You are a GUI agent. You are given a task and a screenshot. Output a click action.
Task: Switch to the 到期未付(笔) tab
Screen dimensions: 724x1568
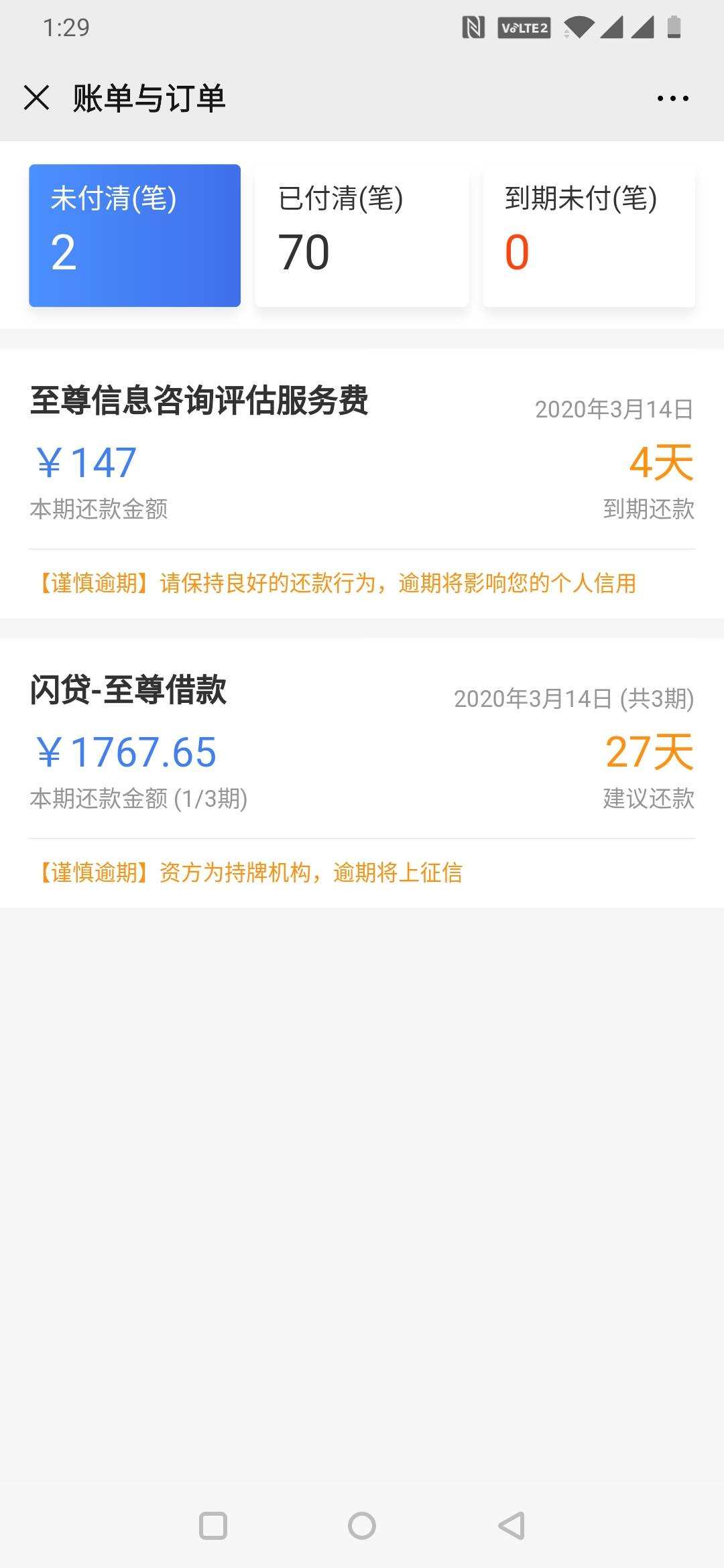click(589, 235)
